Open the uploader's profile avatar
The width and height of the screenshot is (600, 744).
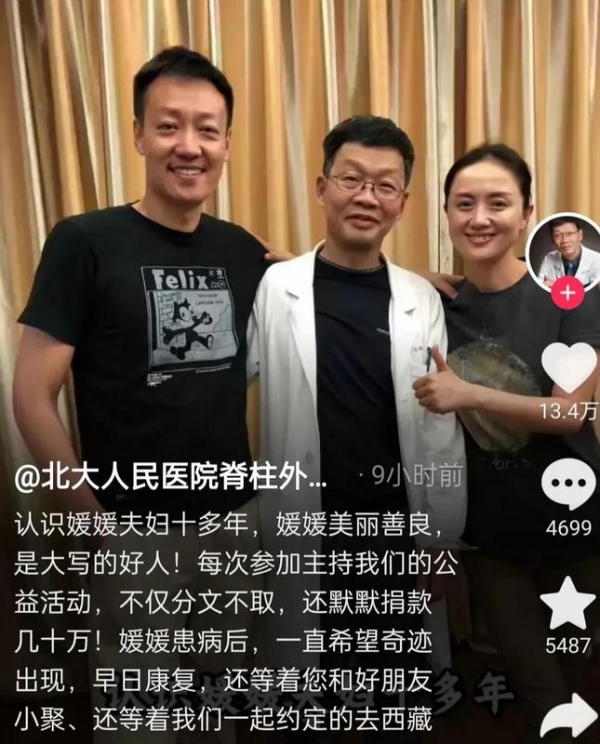(566, 251)
